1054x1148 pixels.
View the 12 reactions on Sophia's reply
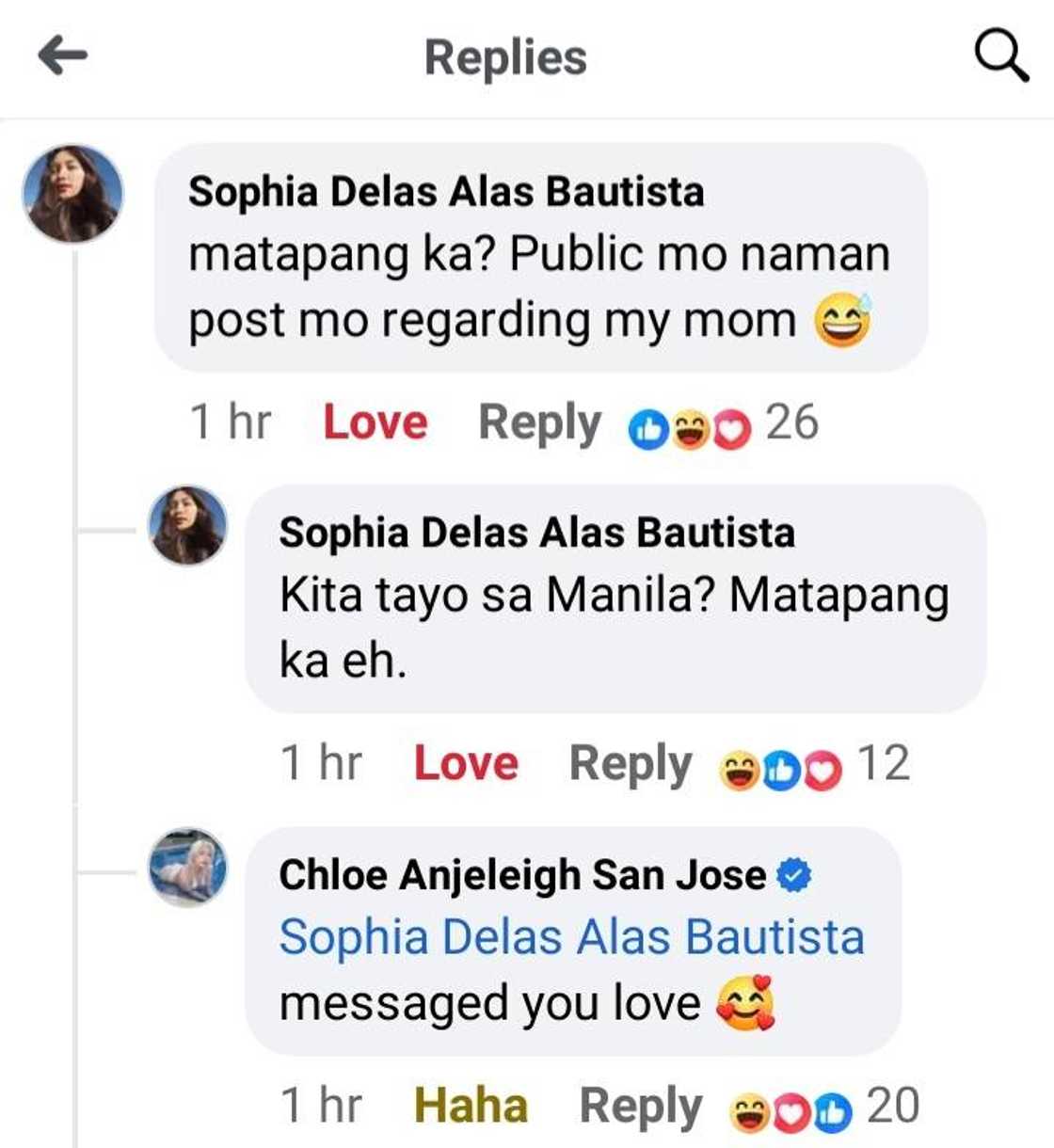click(x=814, y=765)
